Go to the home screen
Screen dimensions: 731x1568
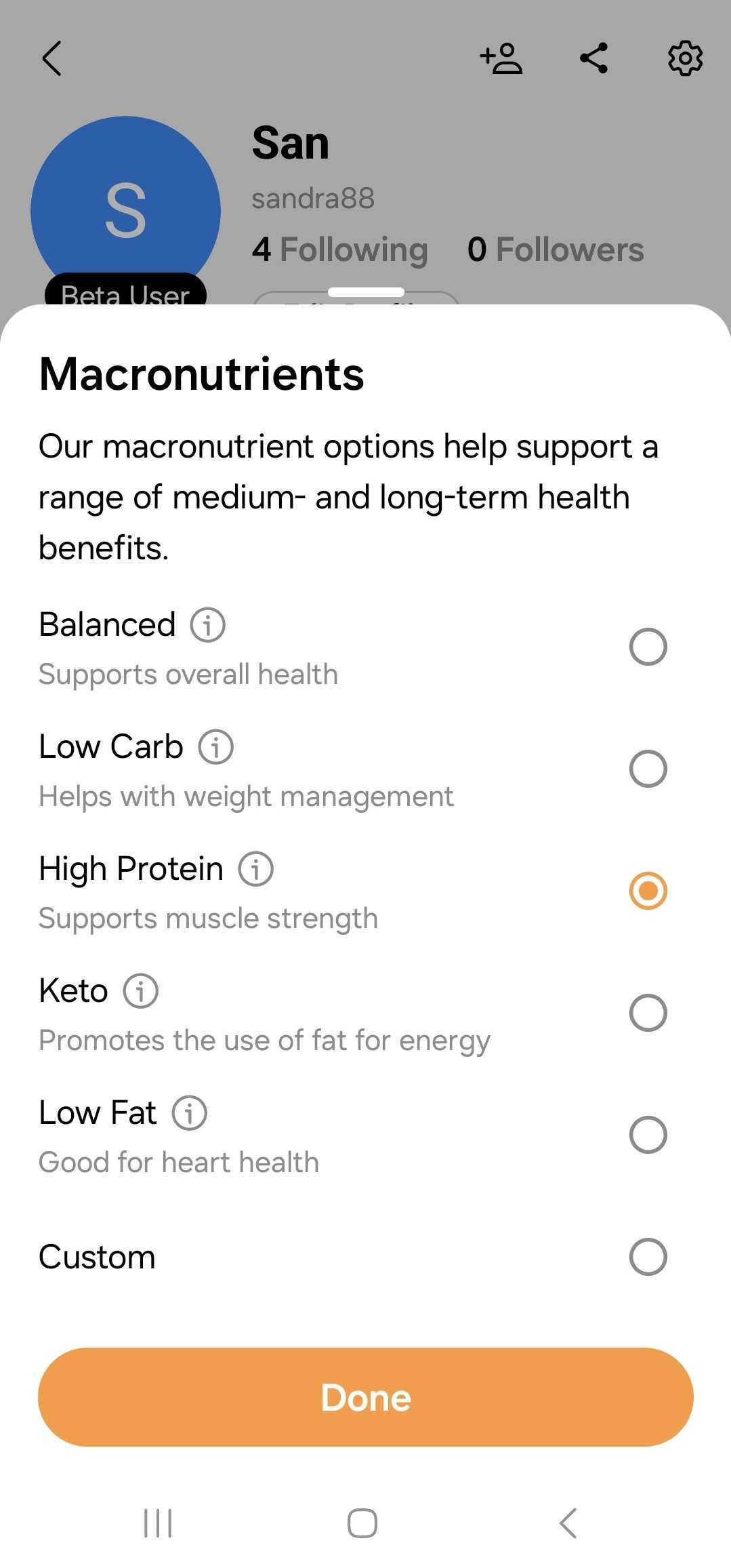[362, 1523]
